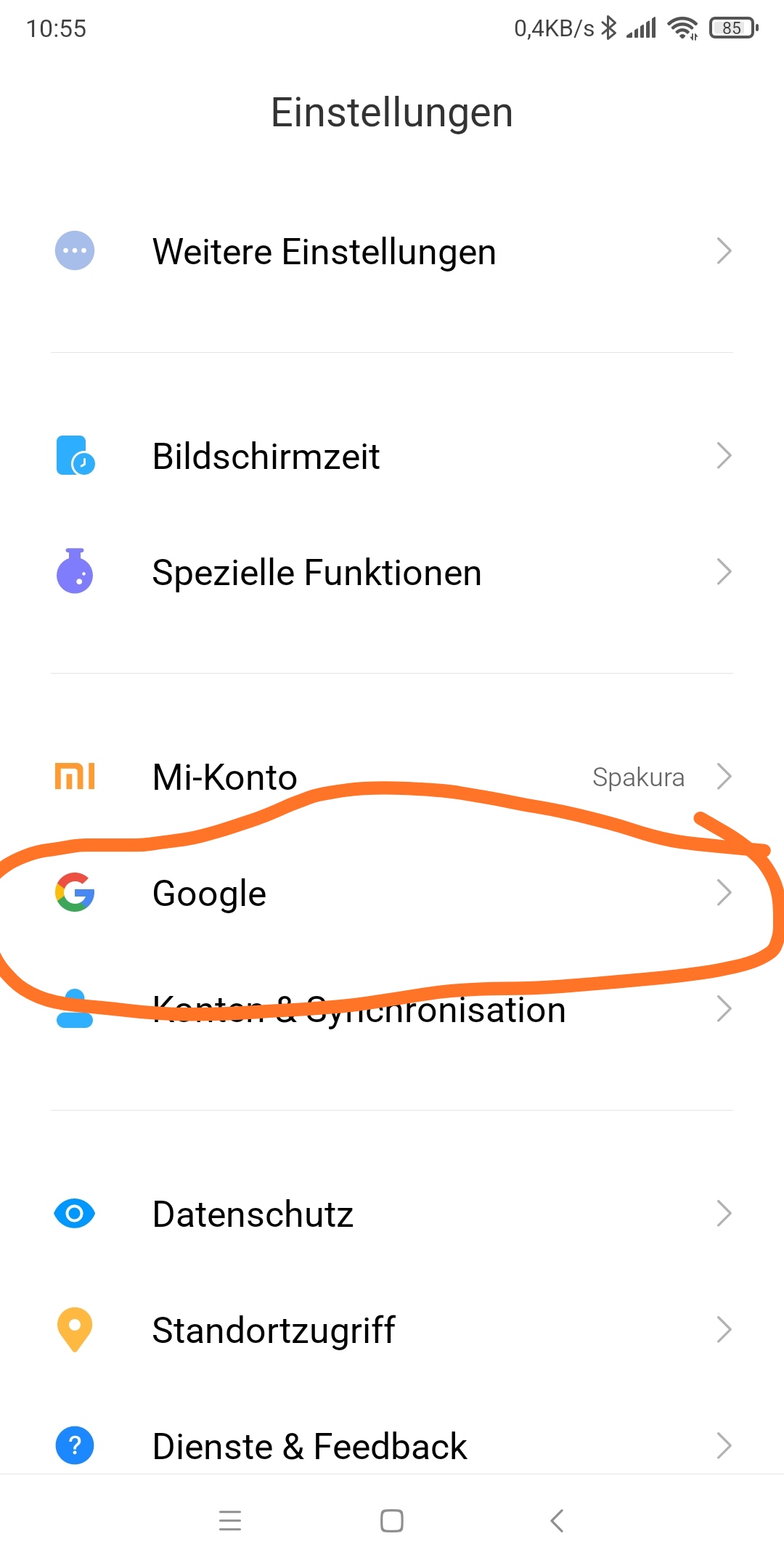Open the Bildschirmzeit settings
This screenshot has height=1568, width=784.
pyautogui.click(x=392, y=456)
